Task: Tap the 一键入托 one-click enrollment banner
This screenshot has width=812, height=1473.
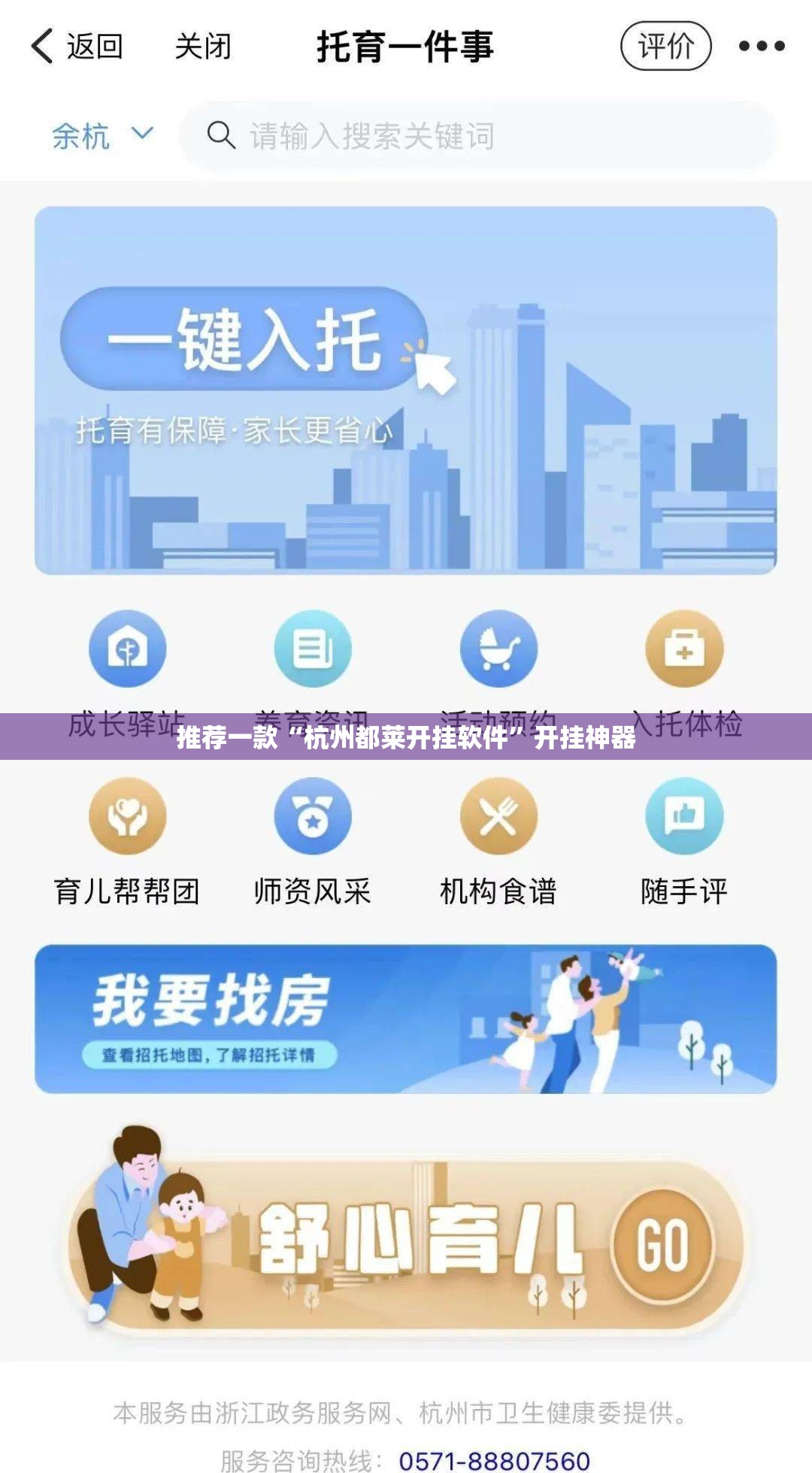Action: coord(406,391)
